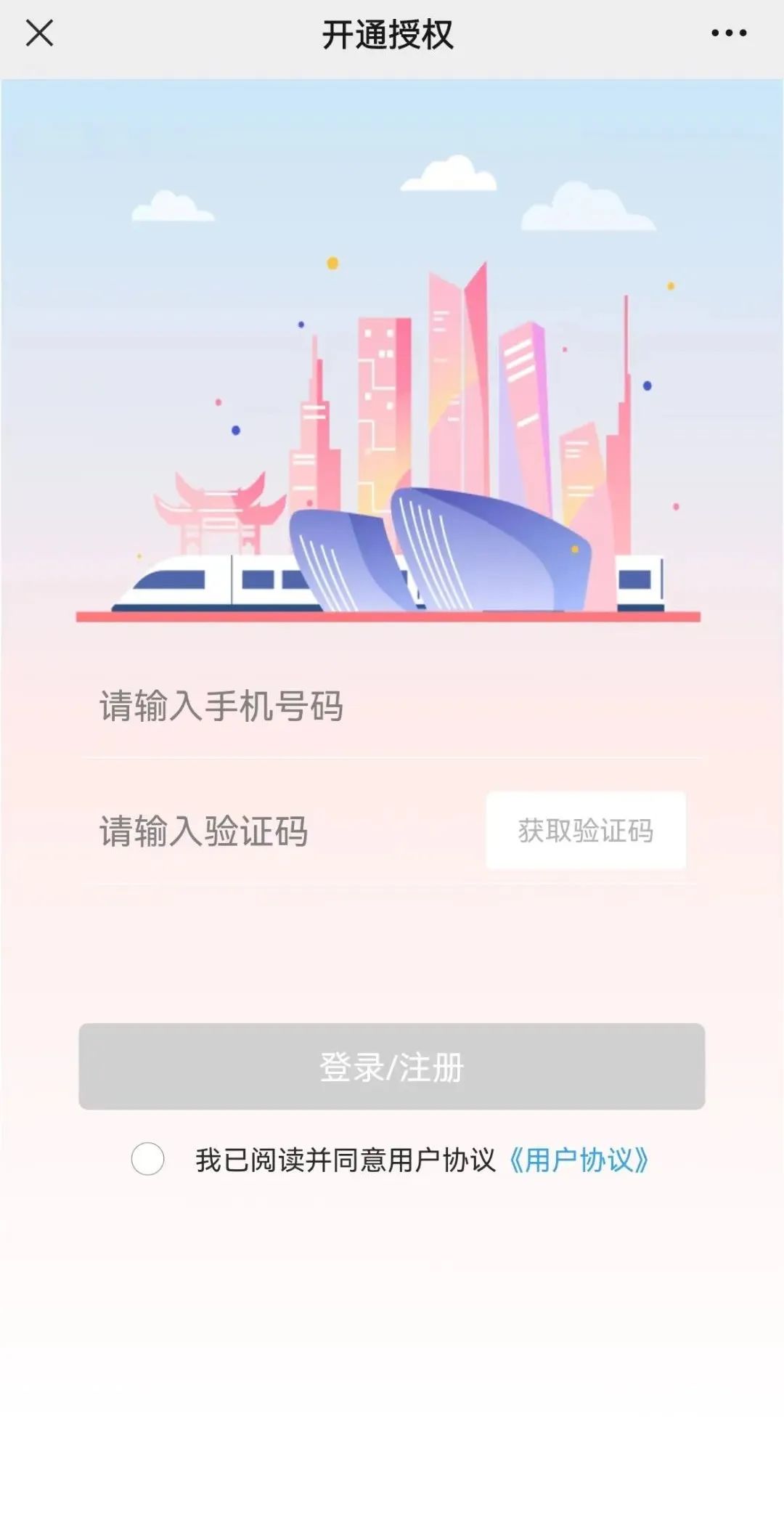Open the three-dot overflow menu
Screen dimensions: 784x1538
point(728,33)
